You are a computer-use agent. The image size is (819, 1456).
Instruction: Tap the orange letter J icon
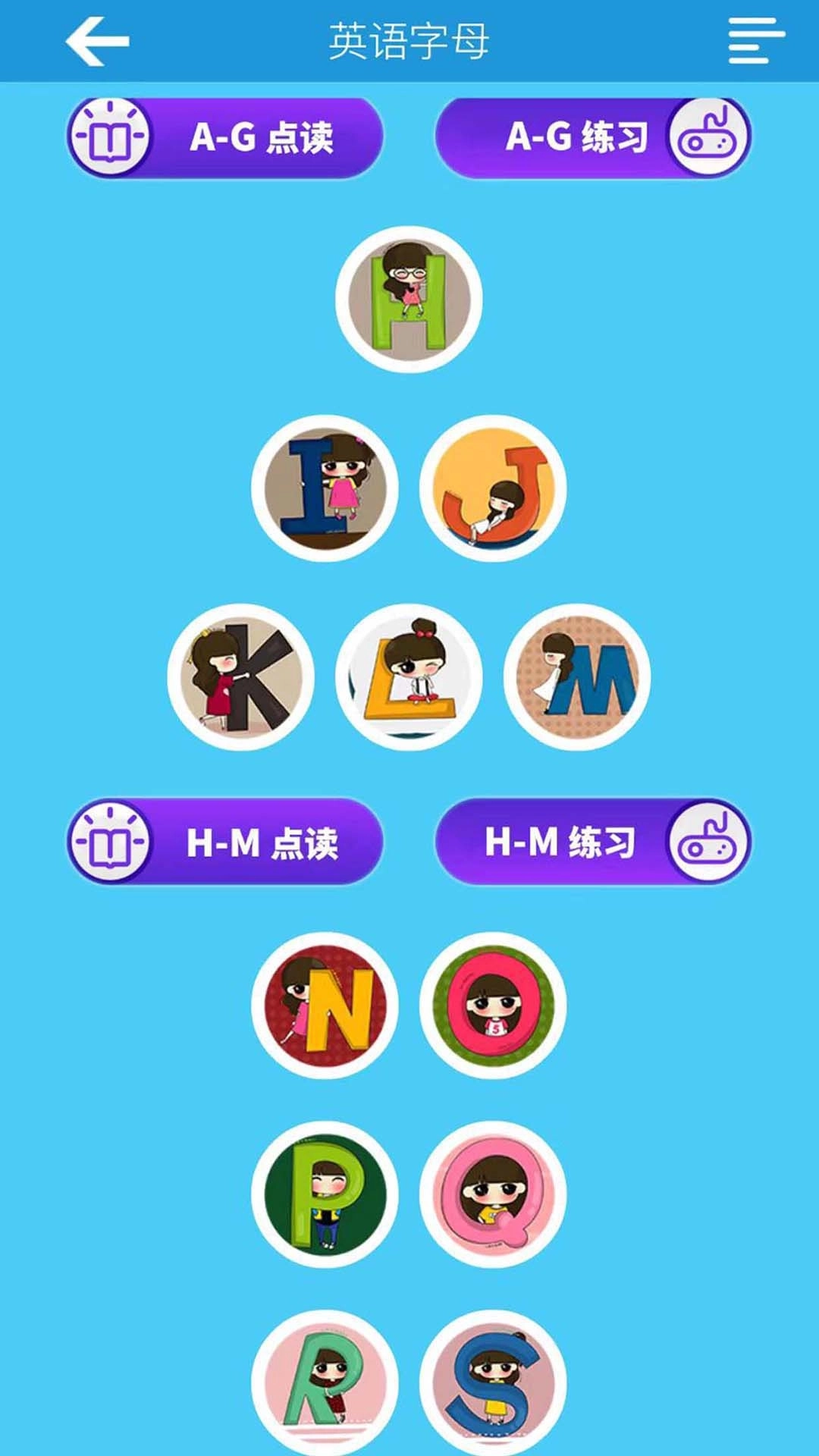pyautogui.click(x=491, y=489)
